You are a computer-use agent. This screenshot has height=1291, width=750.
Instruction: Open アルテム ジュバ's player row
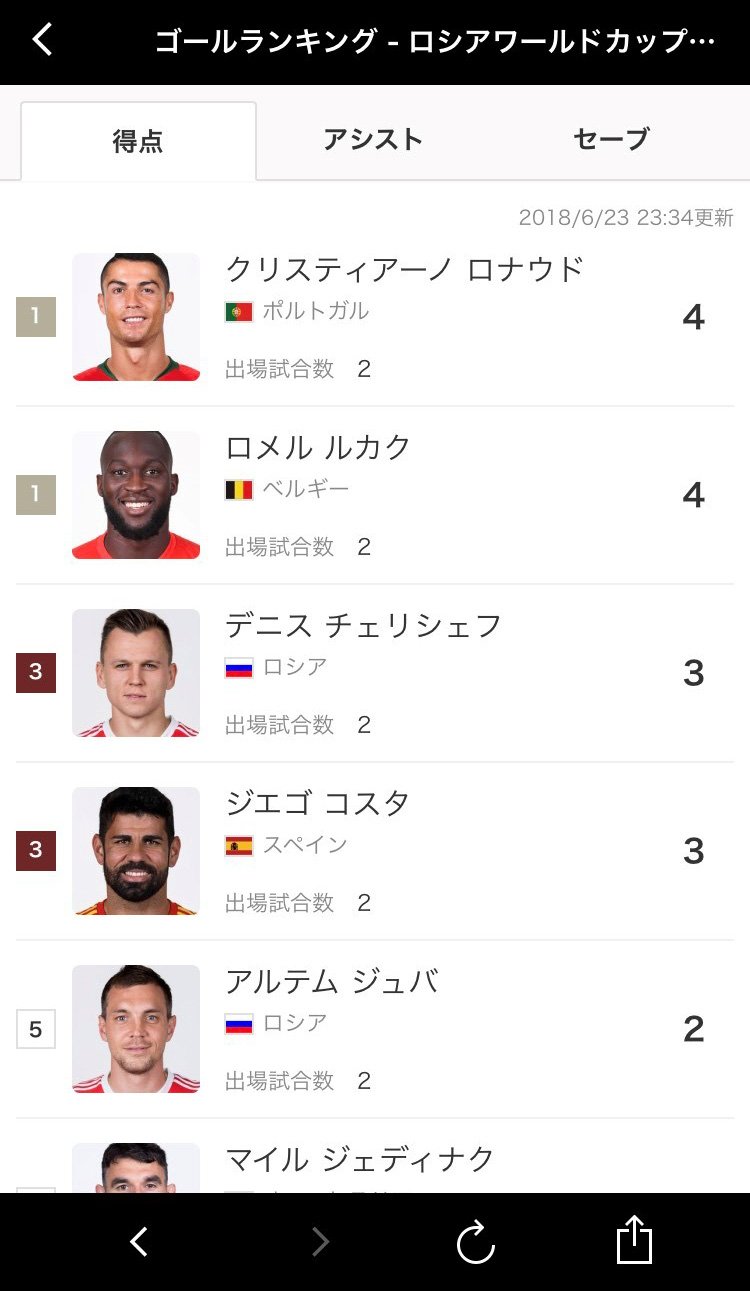375,1029
